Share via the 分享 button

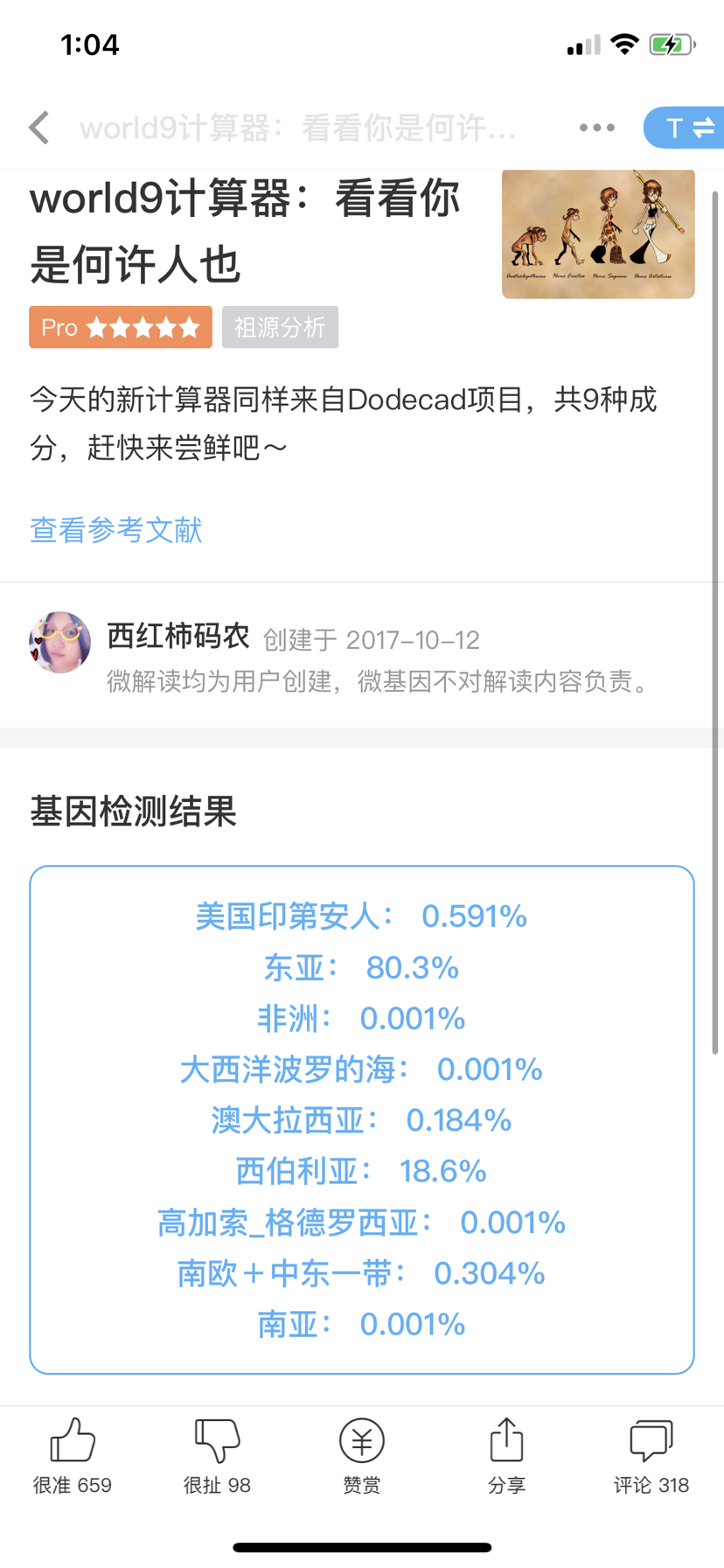[506, 1455]
